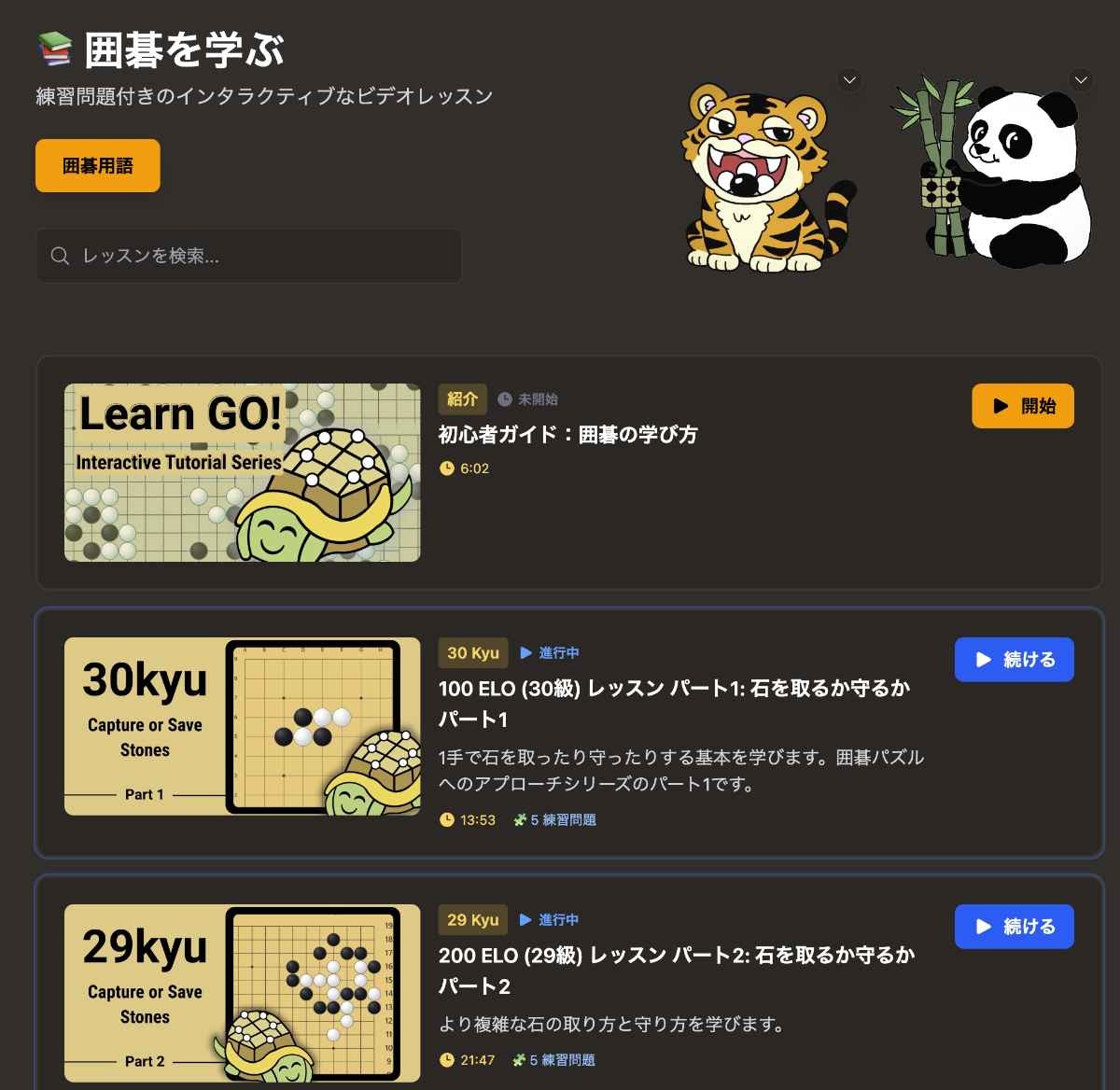Expand the chevron above the tiger mascot
Screen dimensions: 1120x1090
point(849,80)
